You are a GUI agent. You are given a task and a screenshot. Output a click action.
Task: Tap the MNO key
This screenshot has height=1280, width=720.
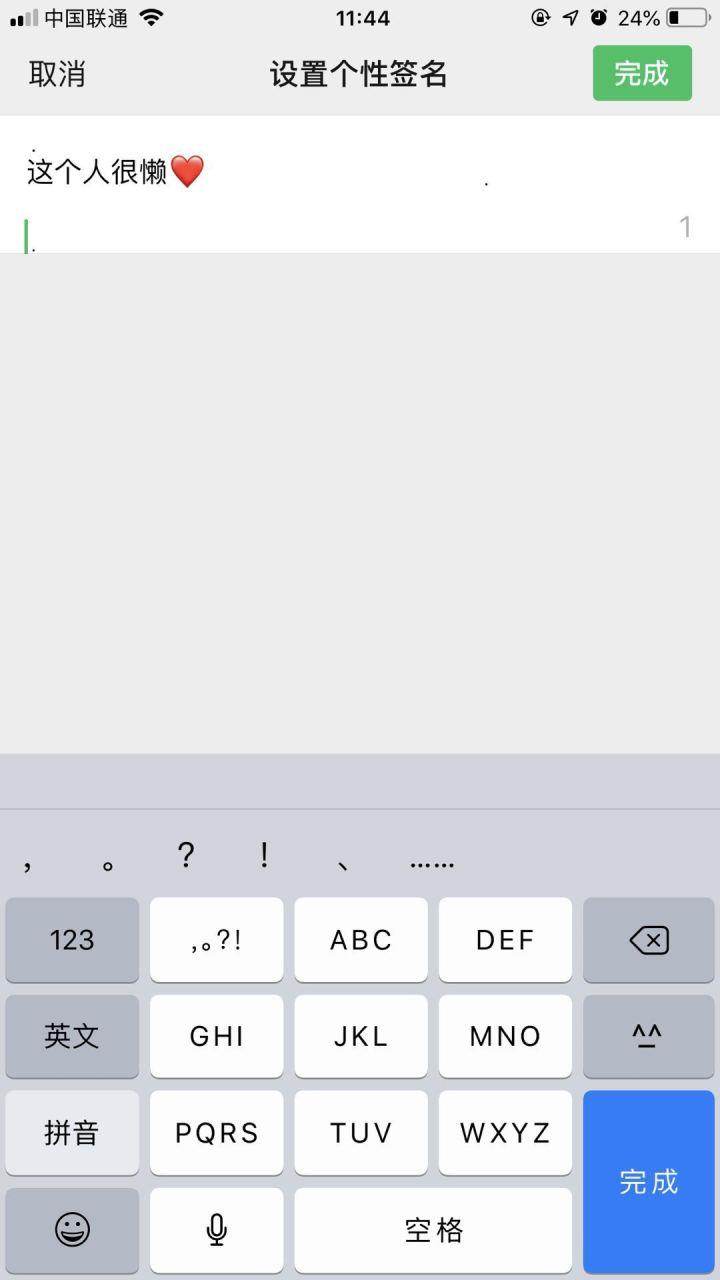(505, 1036)
